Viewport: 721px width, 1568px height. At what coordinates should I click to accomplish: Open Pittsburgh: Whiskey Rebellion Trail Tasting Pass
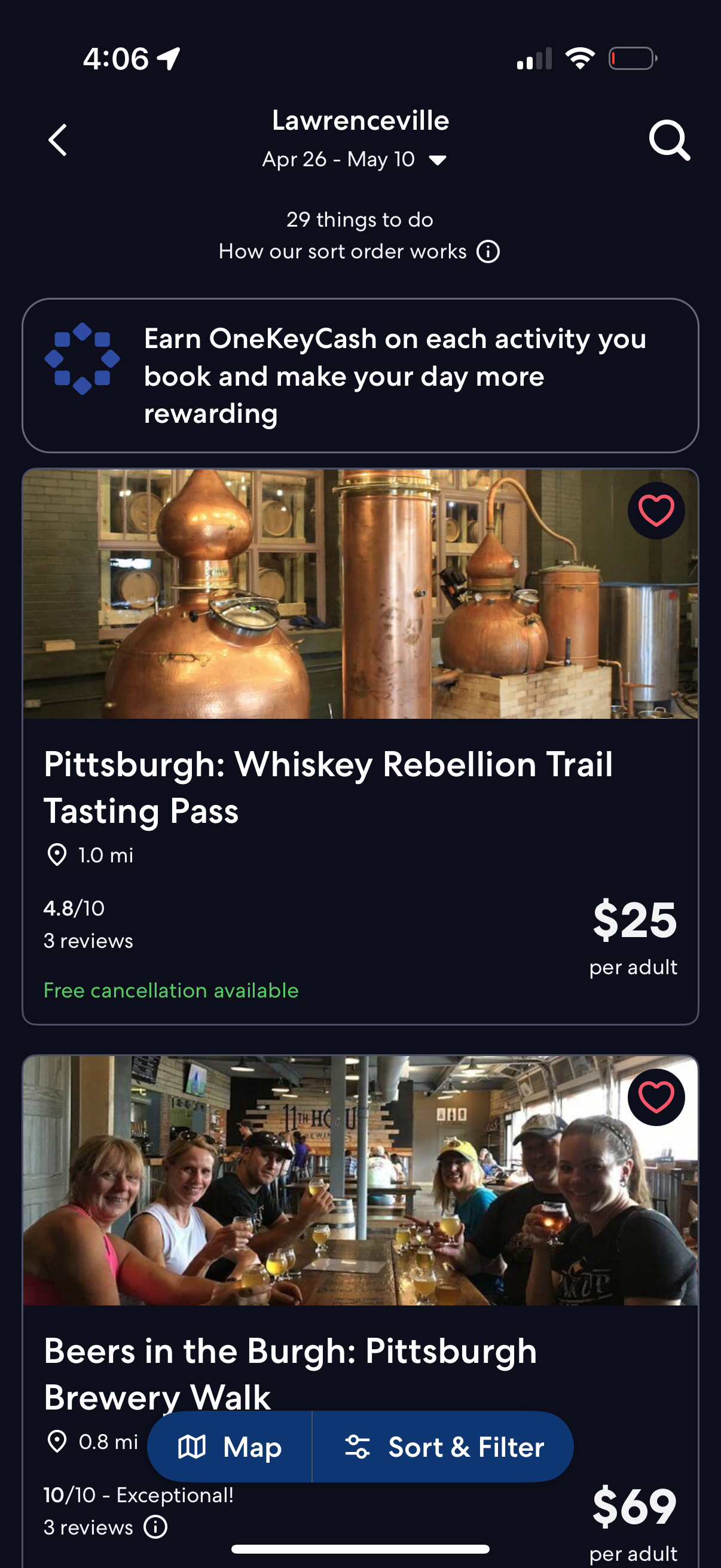click(329, 786)
